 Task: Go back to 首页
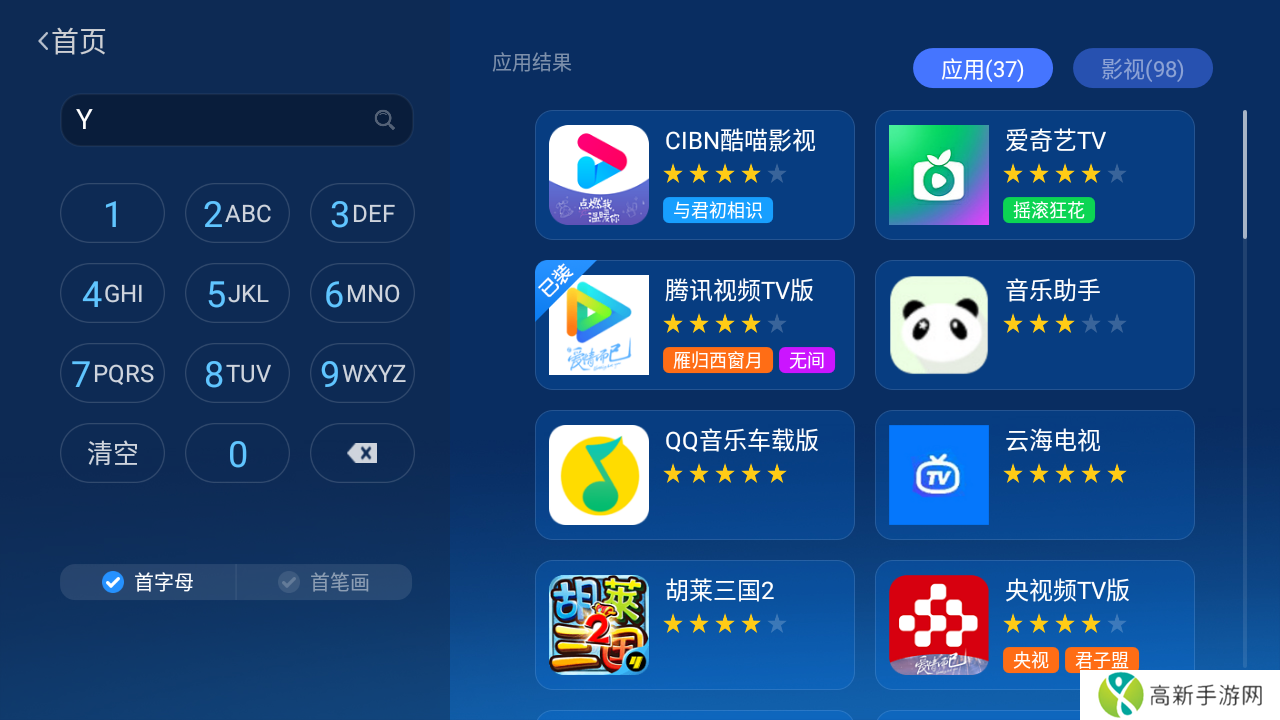tap(72, 42)
